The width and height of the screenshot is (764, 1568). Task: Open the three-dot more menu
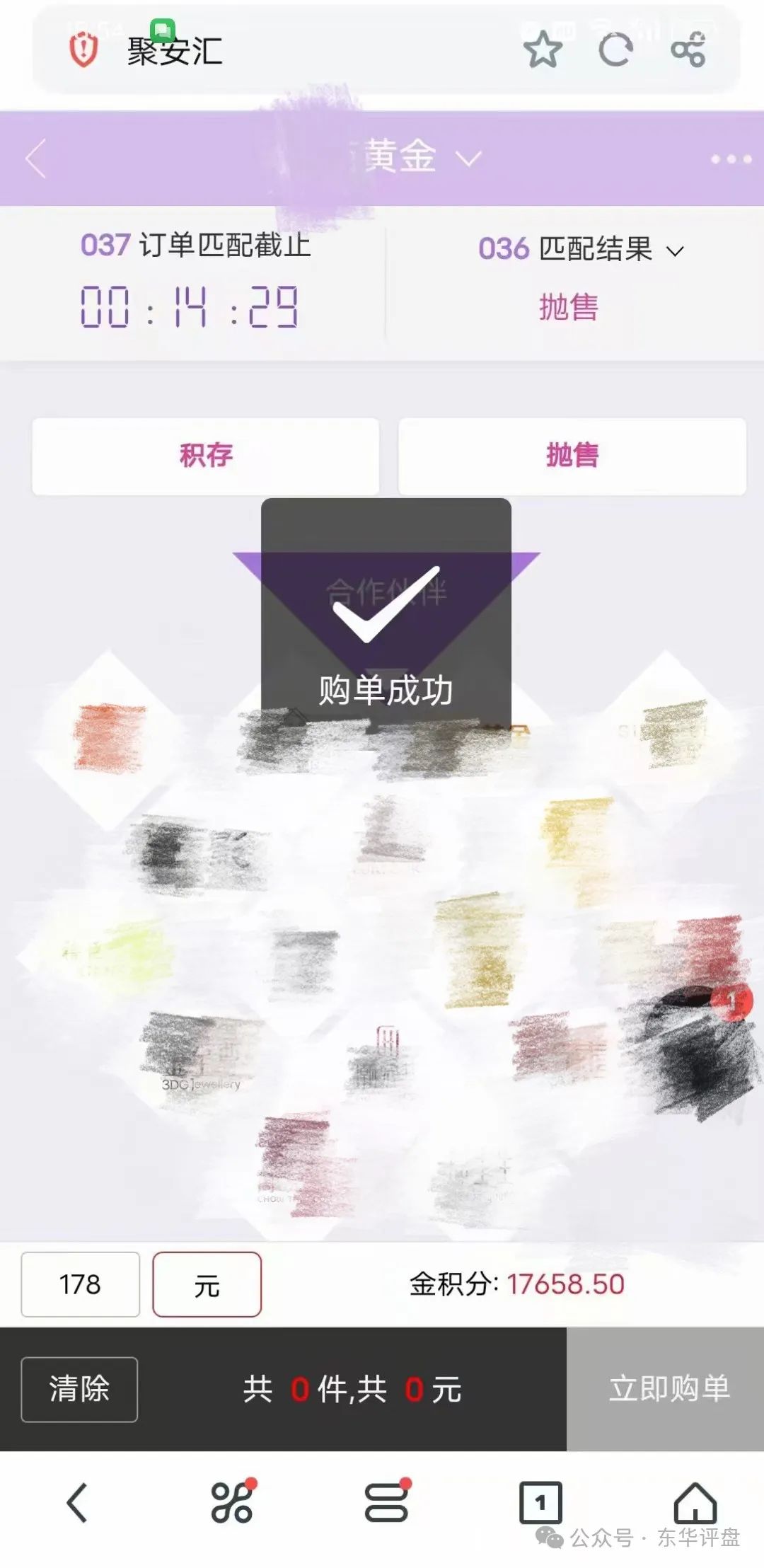point(731,159)
